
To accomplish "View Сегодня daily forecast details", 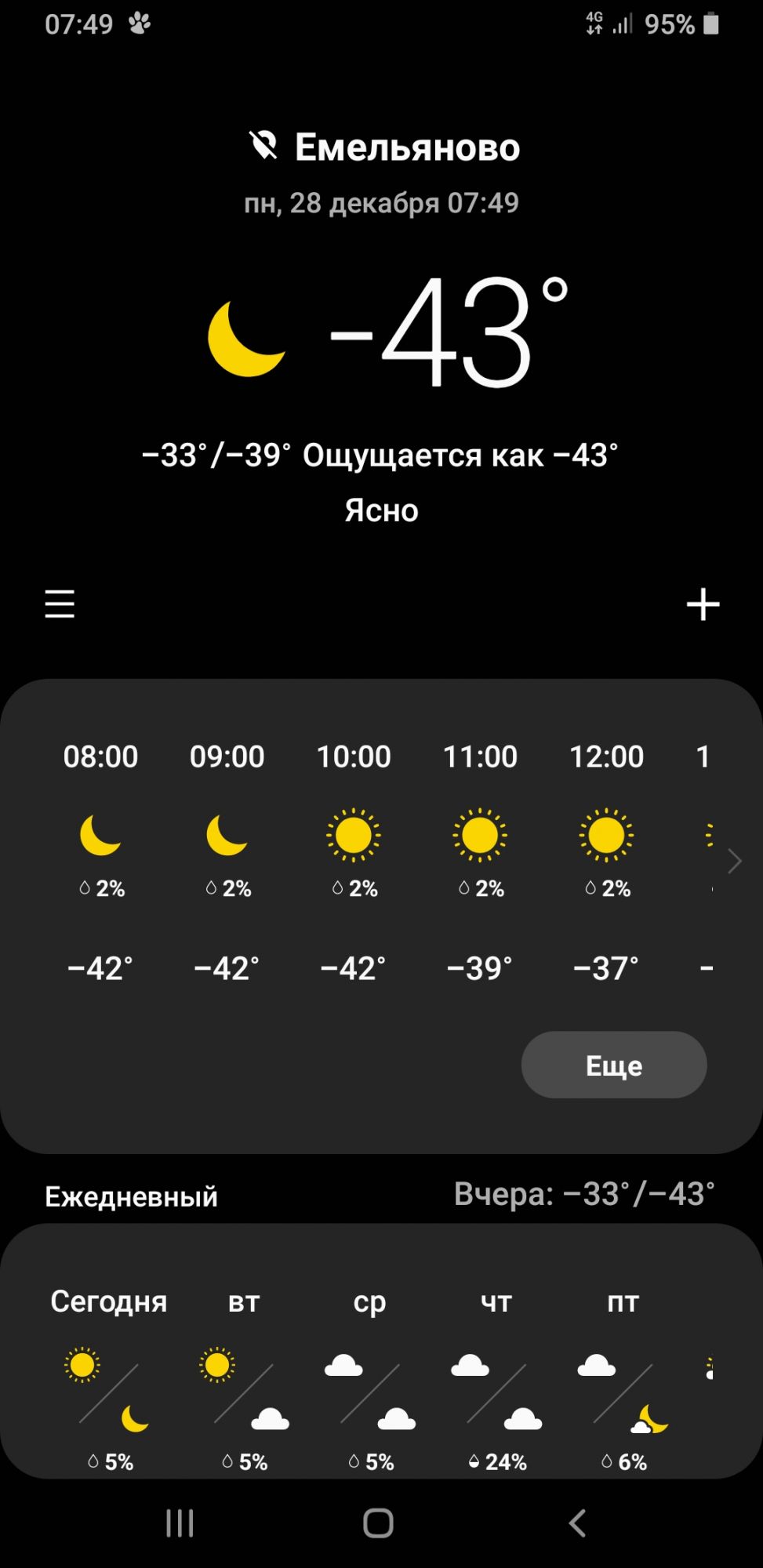I will 108,1380.
